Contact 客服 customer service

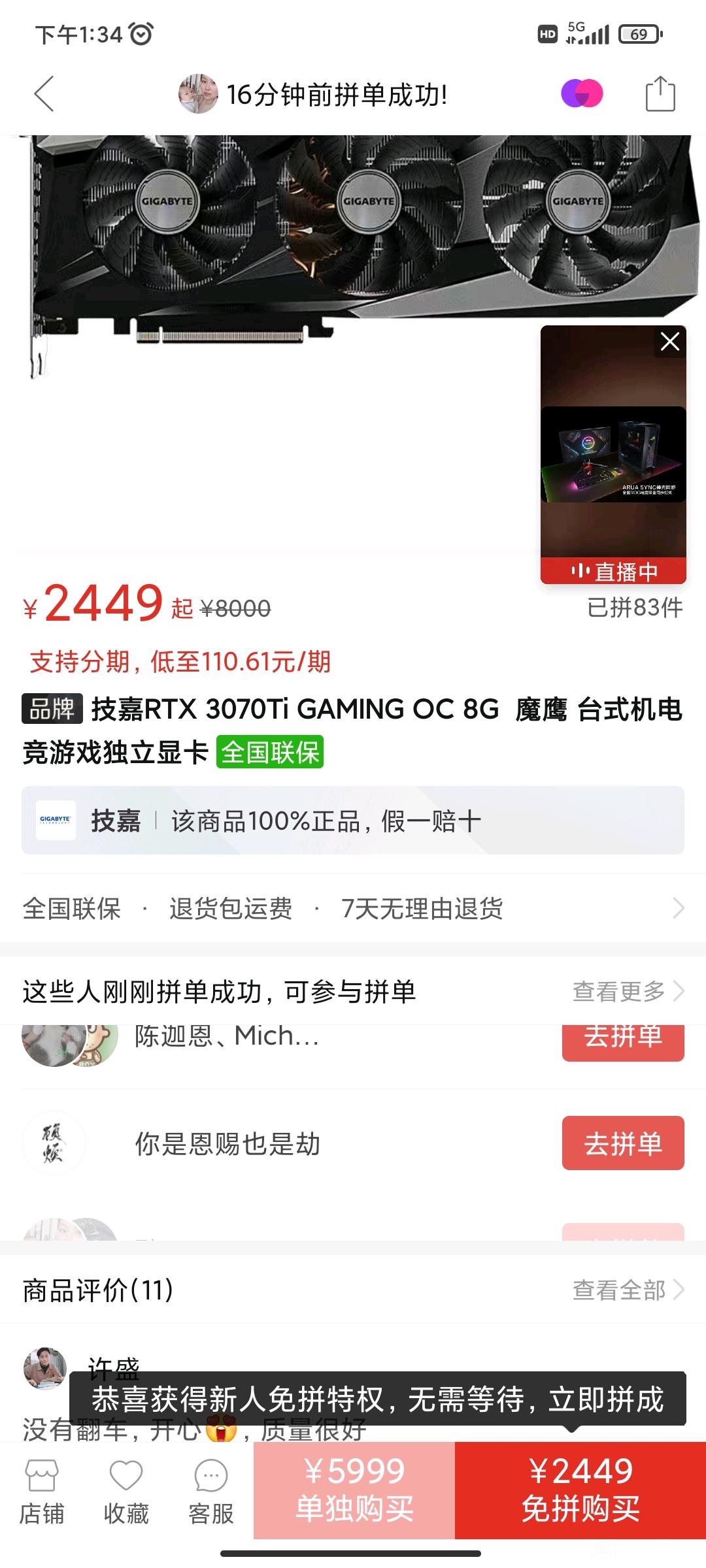tap(210, 1493)
